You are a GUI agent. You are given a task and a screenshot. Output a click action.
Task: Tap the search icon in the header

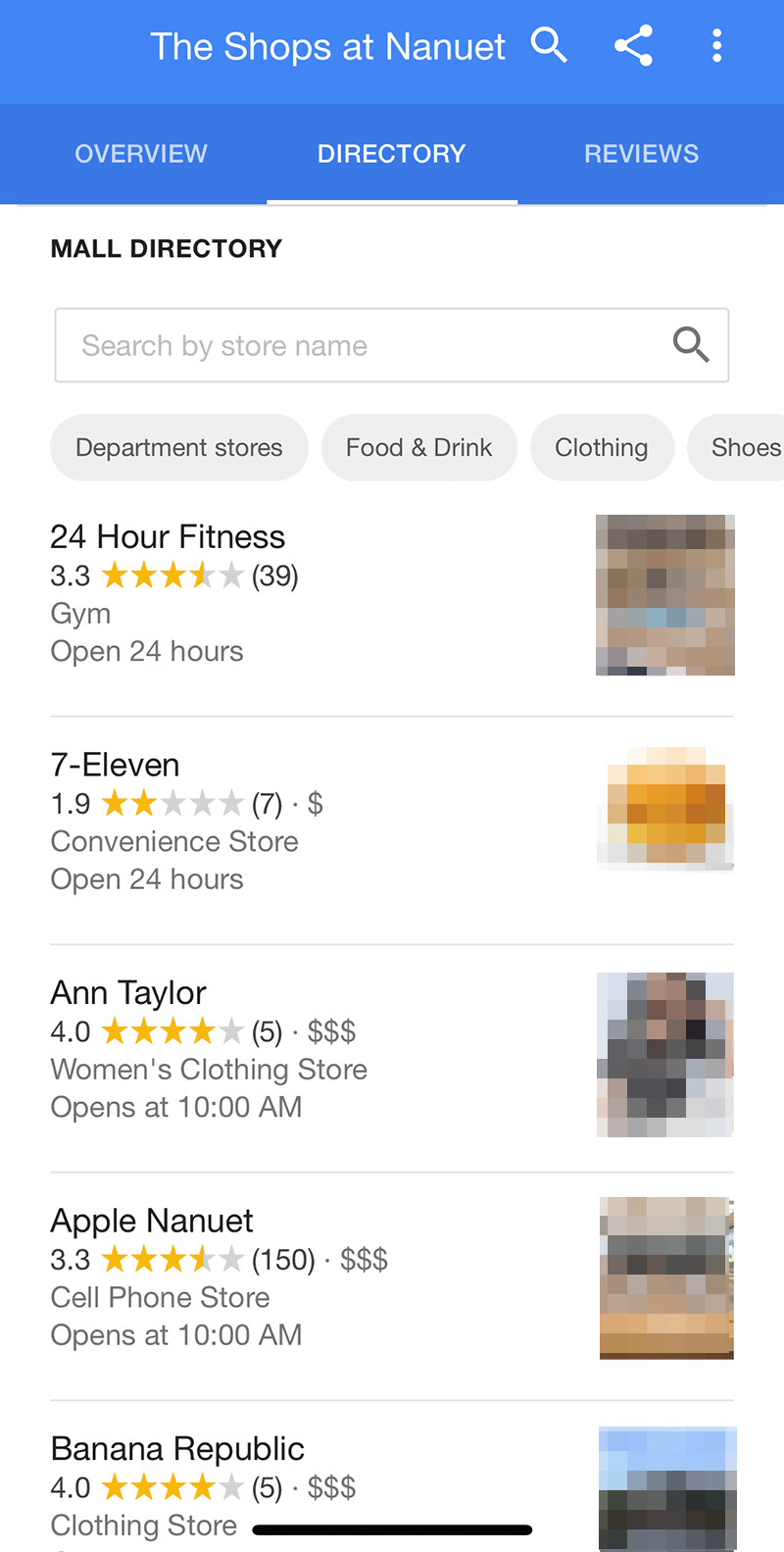(x=549, y=45)
